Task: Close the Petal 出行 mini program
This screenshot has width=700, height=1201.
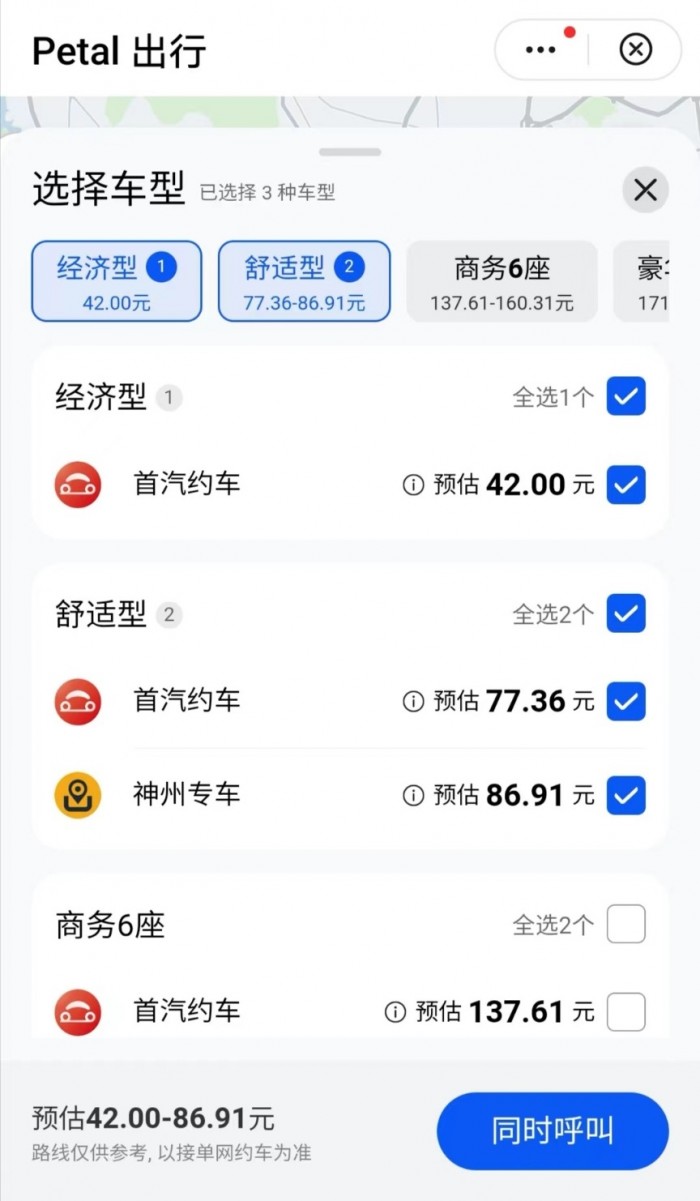Action: 636,49
